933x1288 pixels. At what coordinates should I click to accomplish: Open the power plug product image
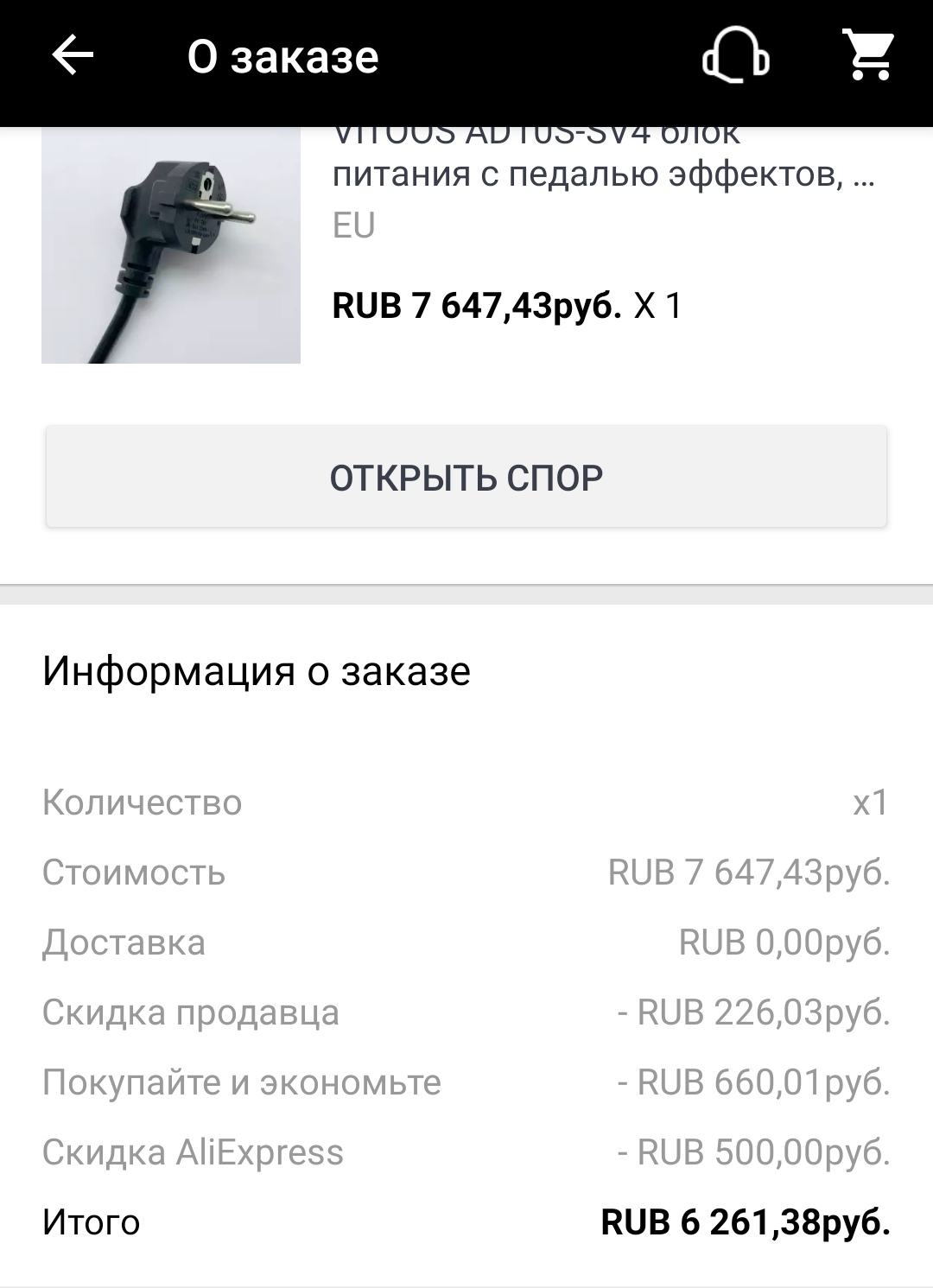(x=171, y=246)
